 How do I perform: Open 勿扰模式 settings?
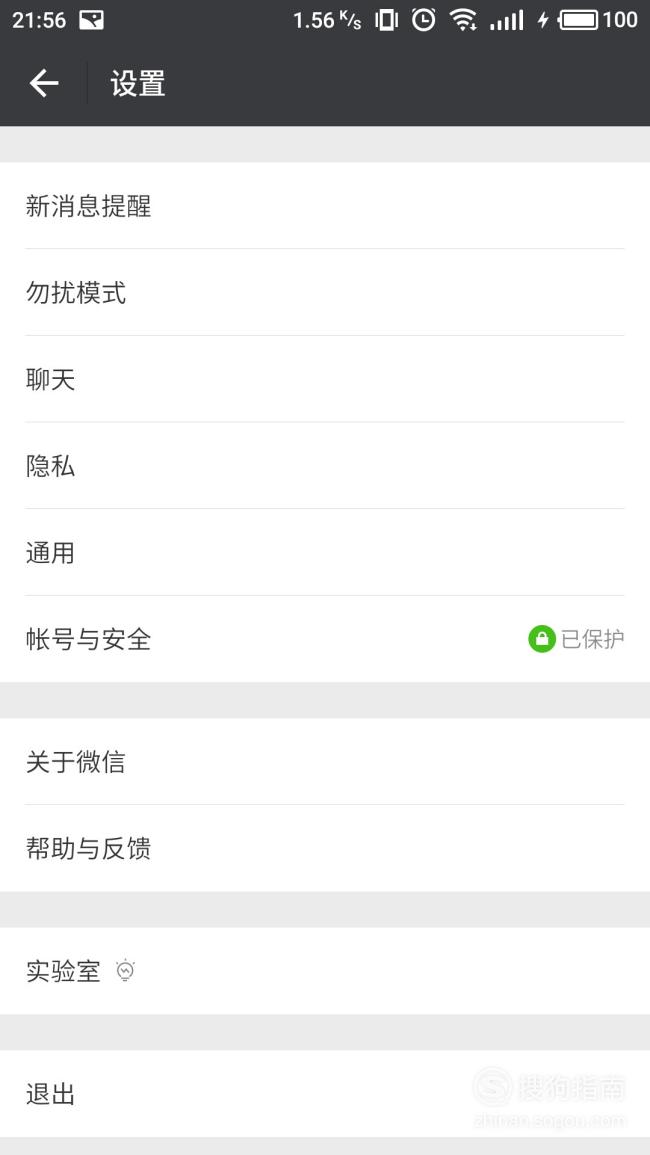(x=325, y=292)
